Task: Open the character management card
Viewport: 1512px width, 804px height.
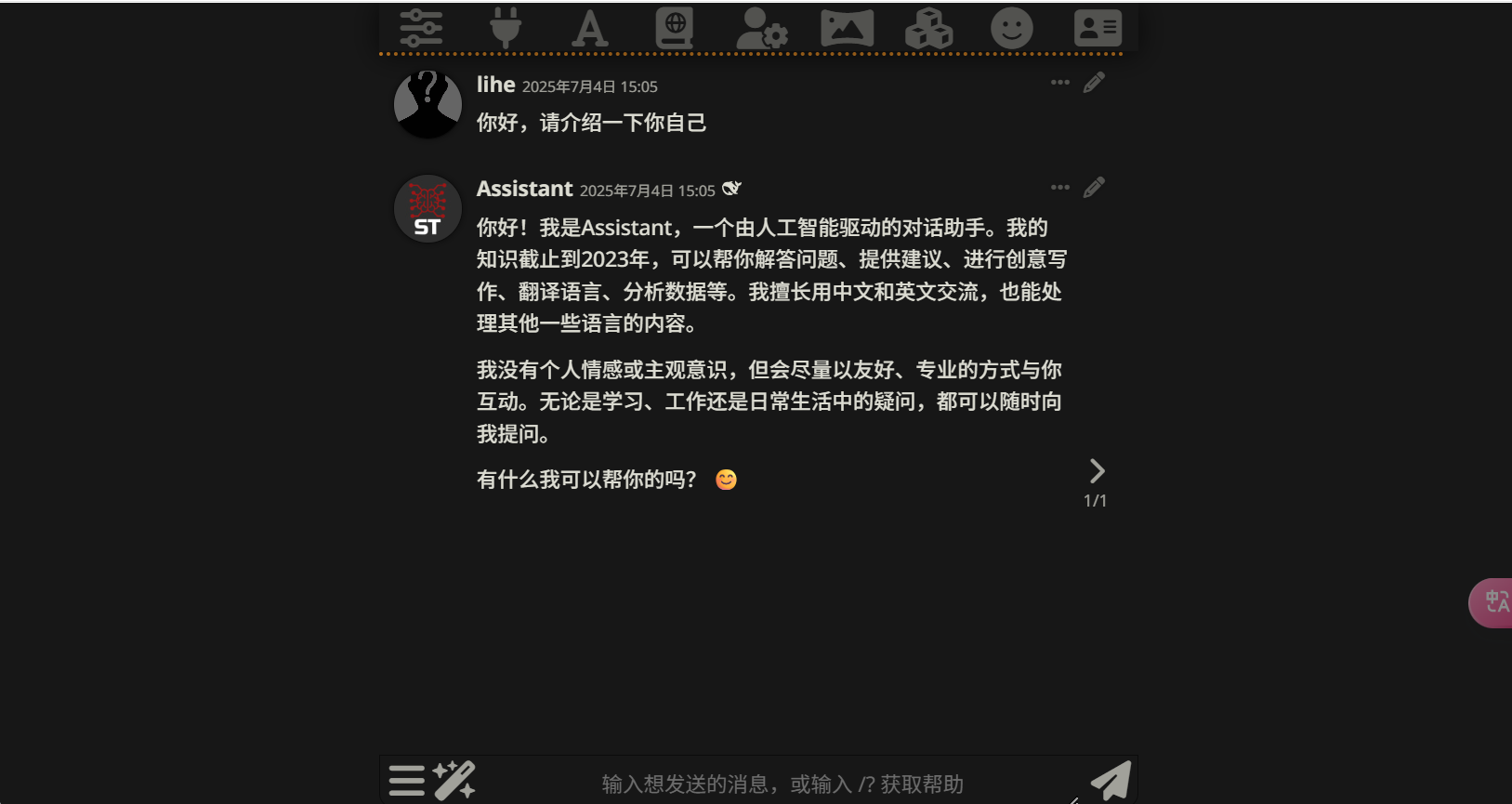Action: [1098, 28]
